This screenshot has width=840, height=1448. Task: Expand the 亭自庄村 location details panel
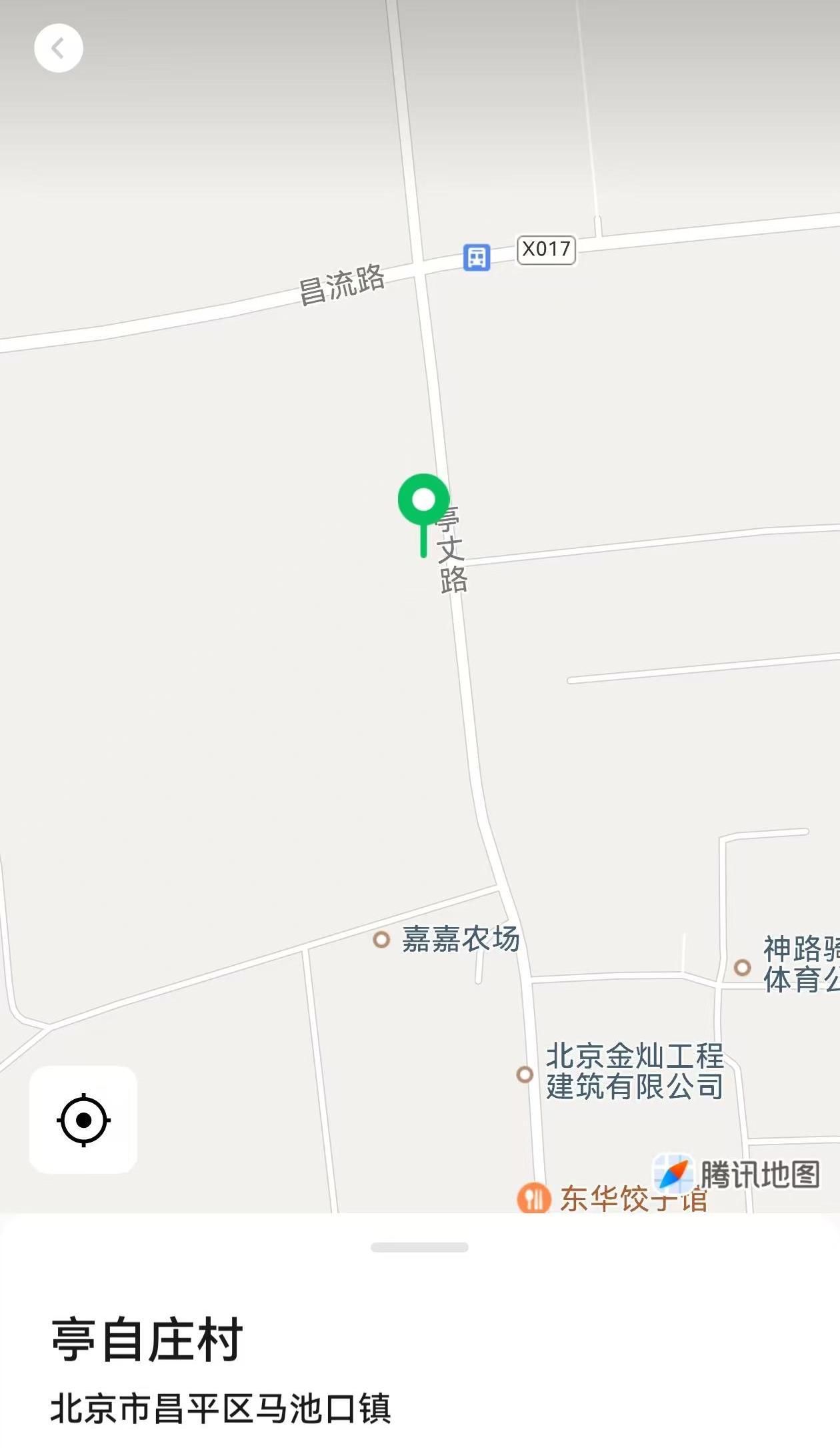tap(419, 1247)
